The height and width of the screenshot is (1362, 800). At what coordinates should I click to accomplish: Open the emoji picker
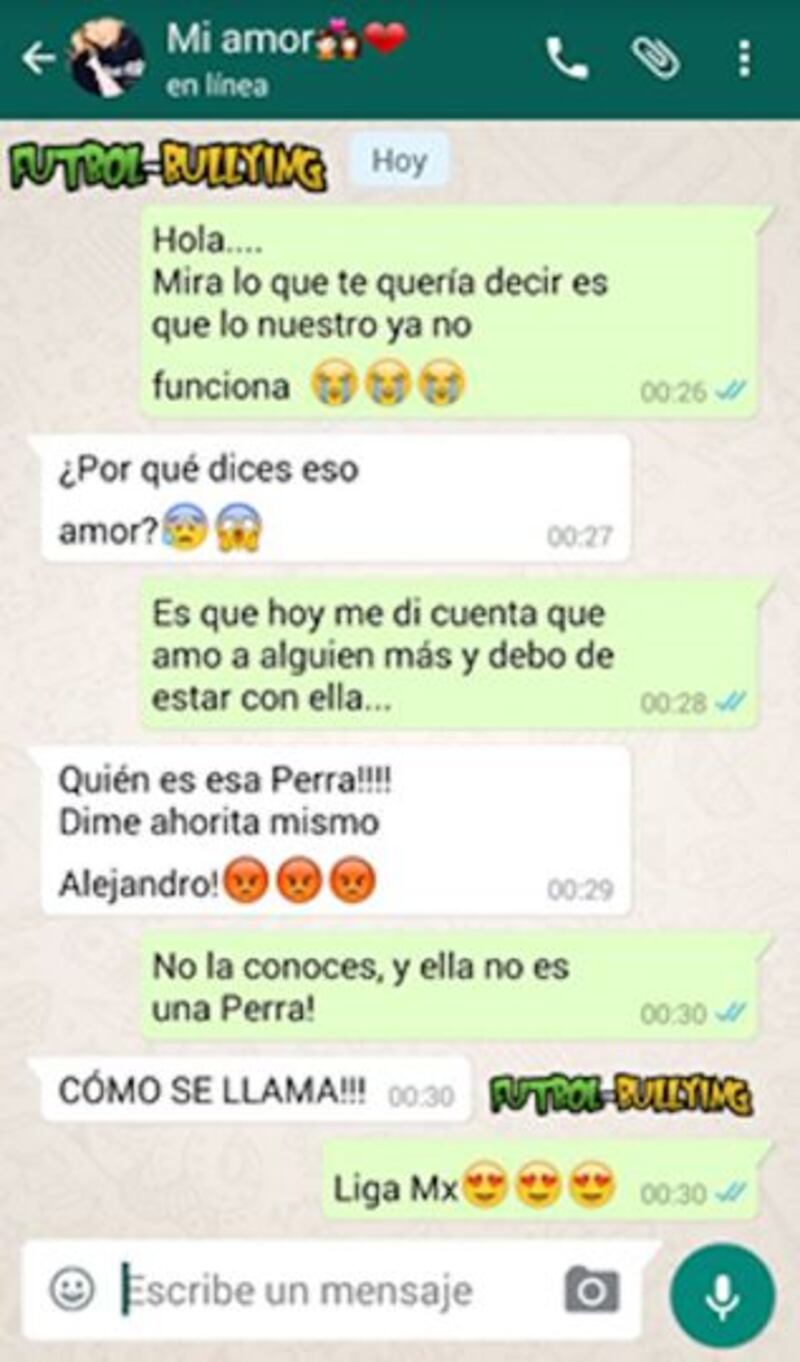point(72,1290)
